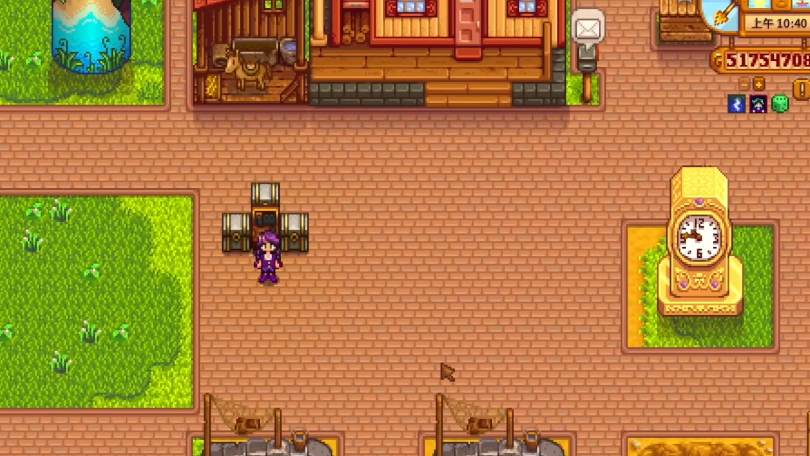Image resolution: width=810 pixels, height=456 pixels.
Task: Tap the green dice luck buff icon
Action: pos(780,103)
